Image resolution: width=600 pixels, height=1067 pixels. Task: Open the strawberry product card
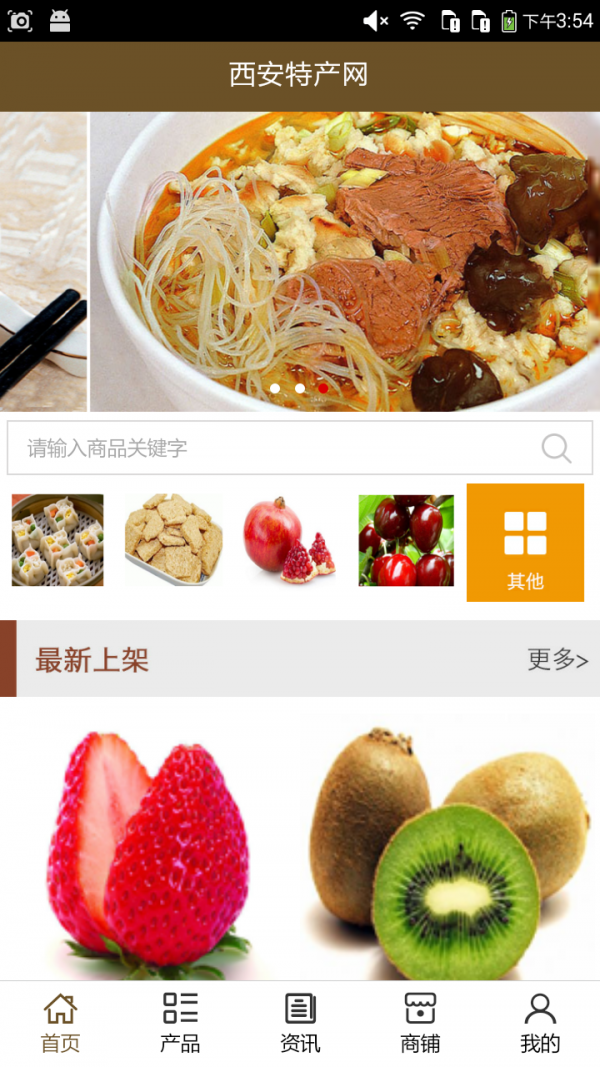pyautogui.click(x=150, y=845)
